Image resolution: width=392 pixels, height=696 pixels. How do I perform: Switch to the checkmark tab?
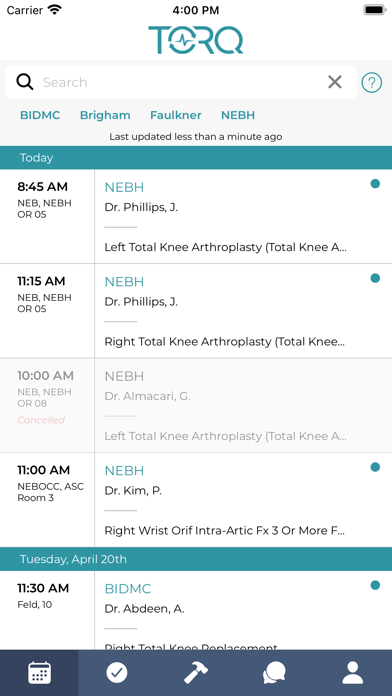click(x=117, y=673)
